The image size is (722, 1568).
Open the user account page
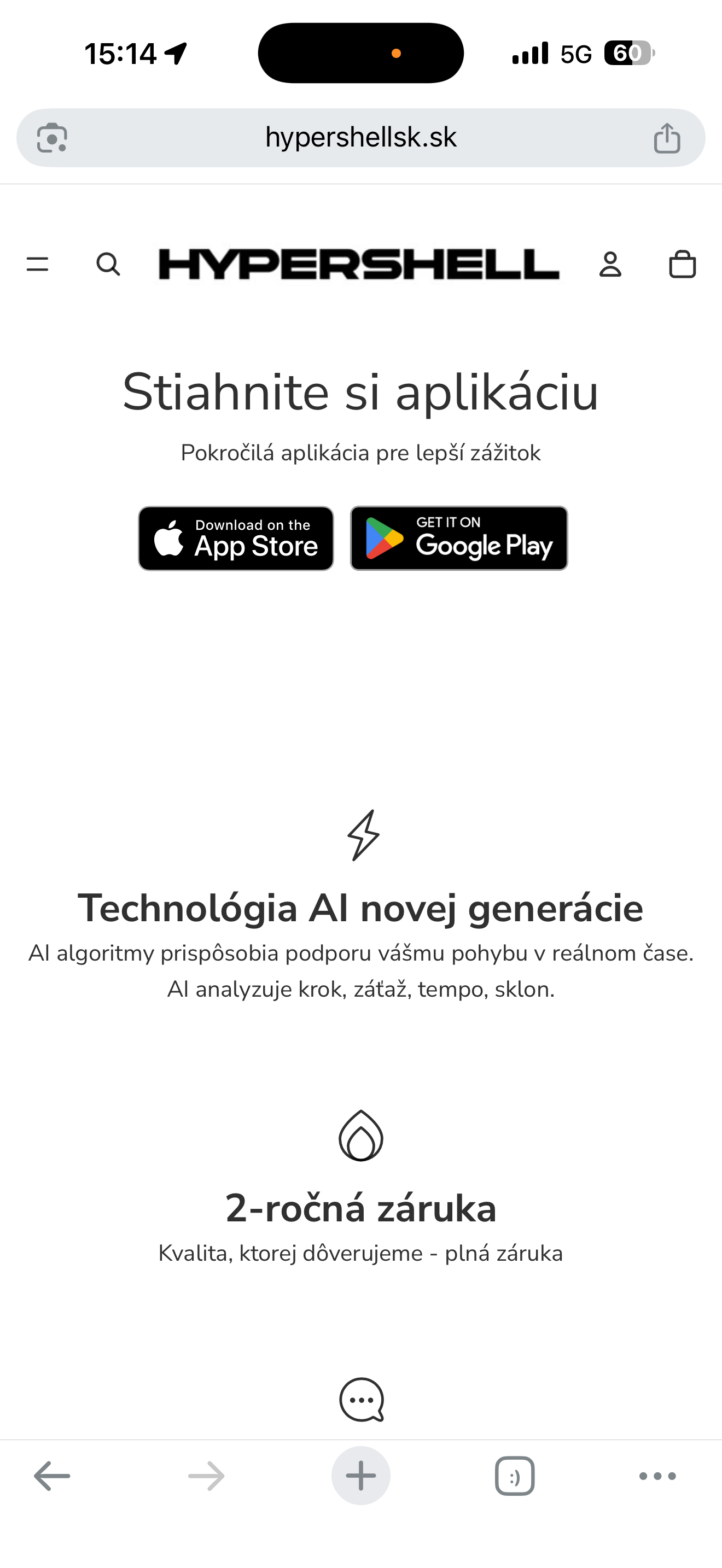pos(610,264)
